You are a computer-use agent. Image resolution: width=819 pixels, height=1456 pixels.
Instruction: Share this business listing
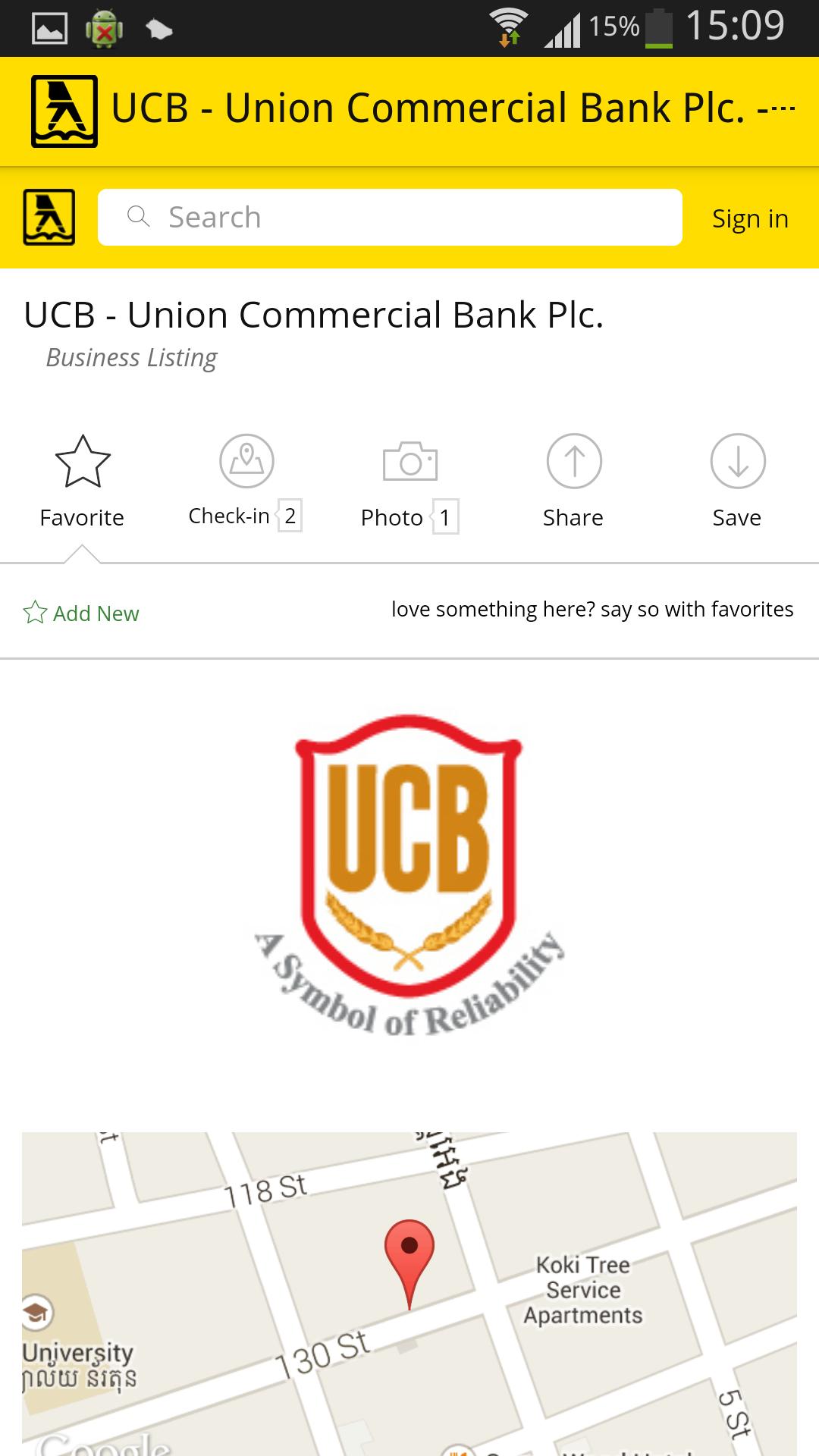[x=574, y=481]
